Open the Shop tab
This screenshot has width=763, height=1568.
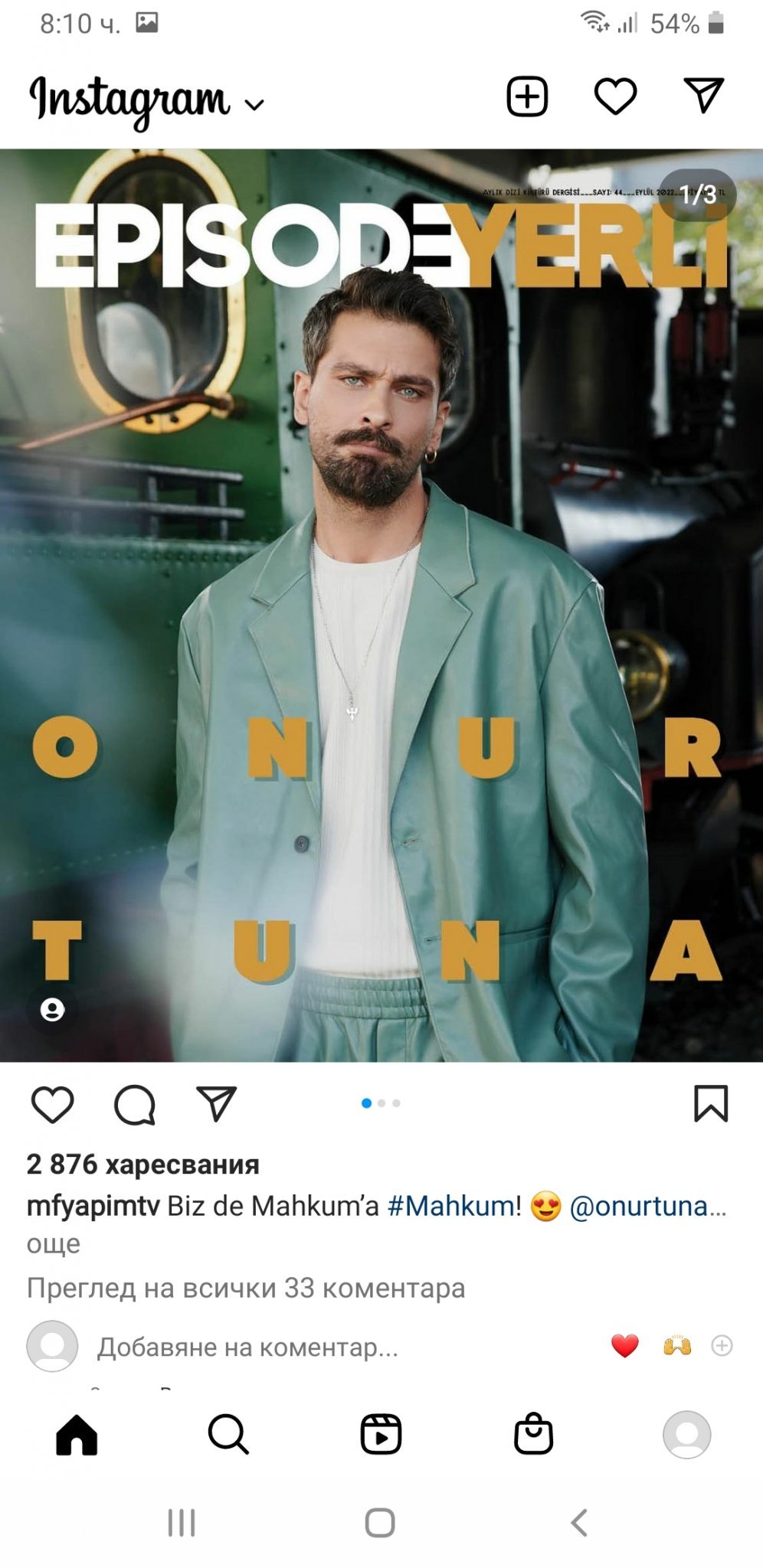(x=533, y=1433)
